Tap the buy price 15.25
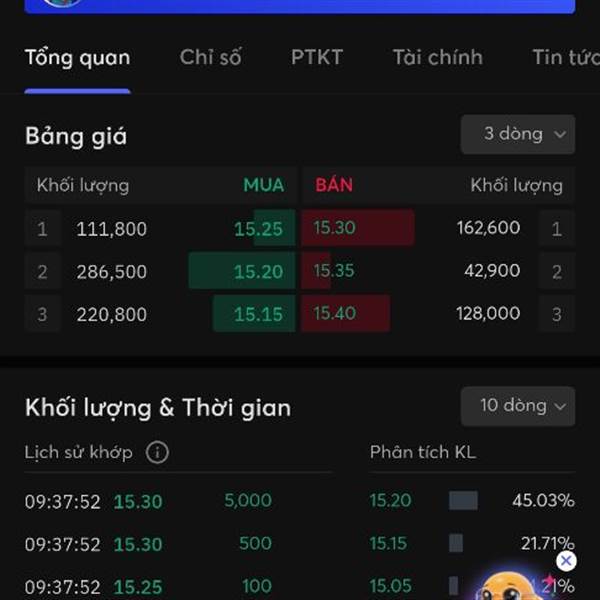The height and width of the screenshot is (600, 600). (x=259, y=229)
